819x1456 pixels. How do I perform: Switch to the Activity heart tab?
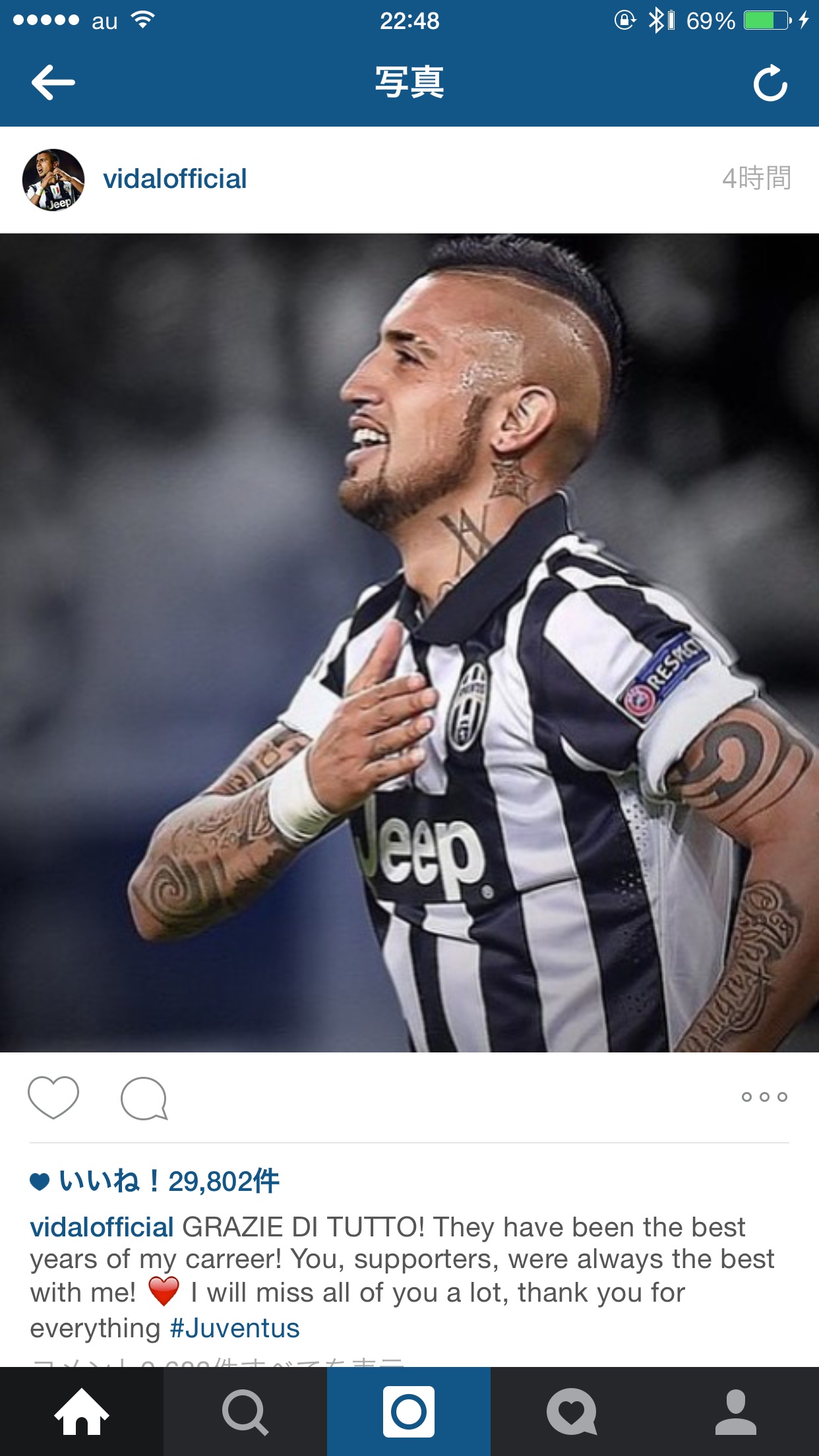tap(572, 1411)
